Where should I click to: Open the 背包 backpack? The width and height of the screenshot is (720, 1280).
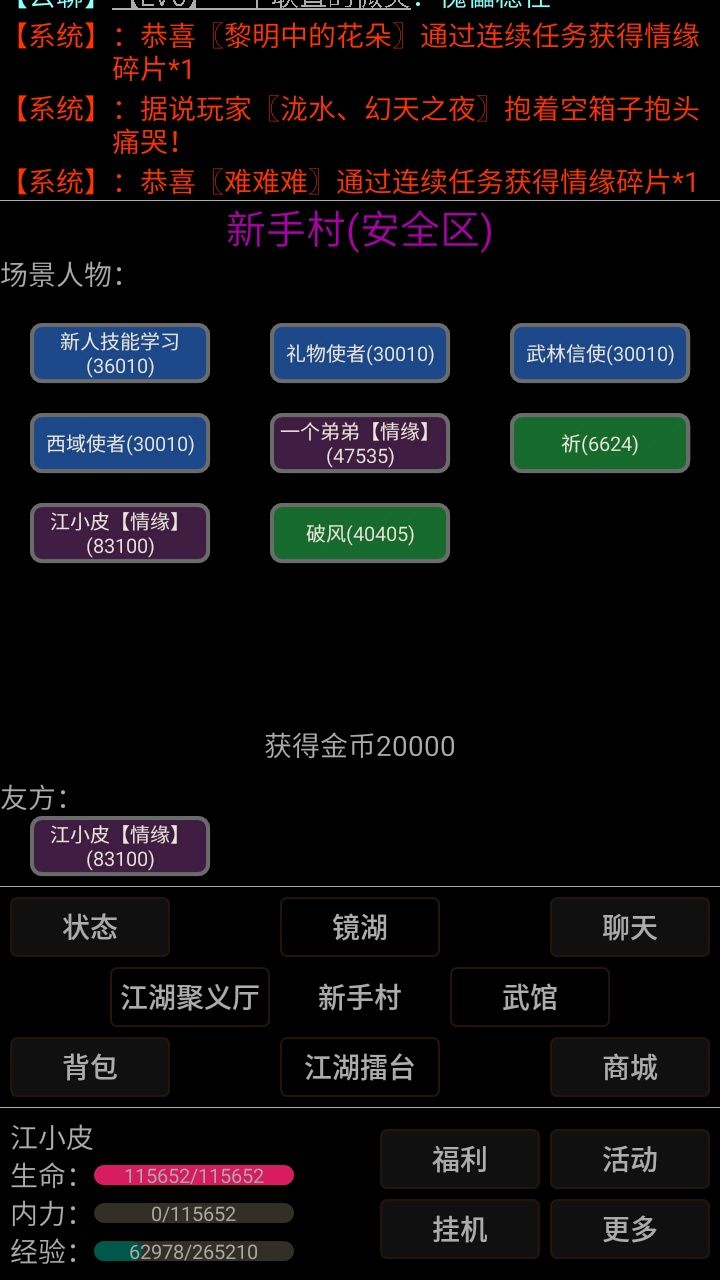[x=90, y=1067]
